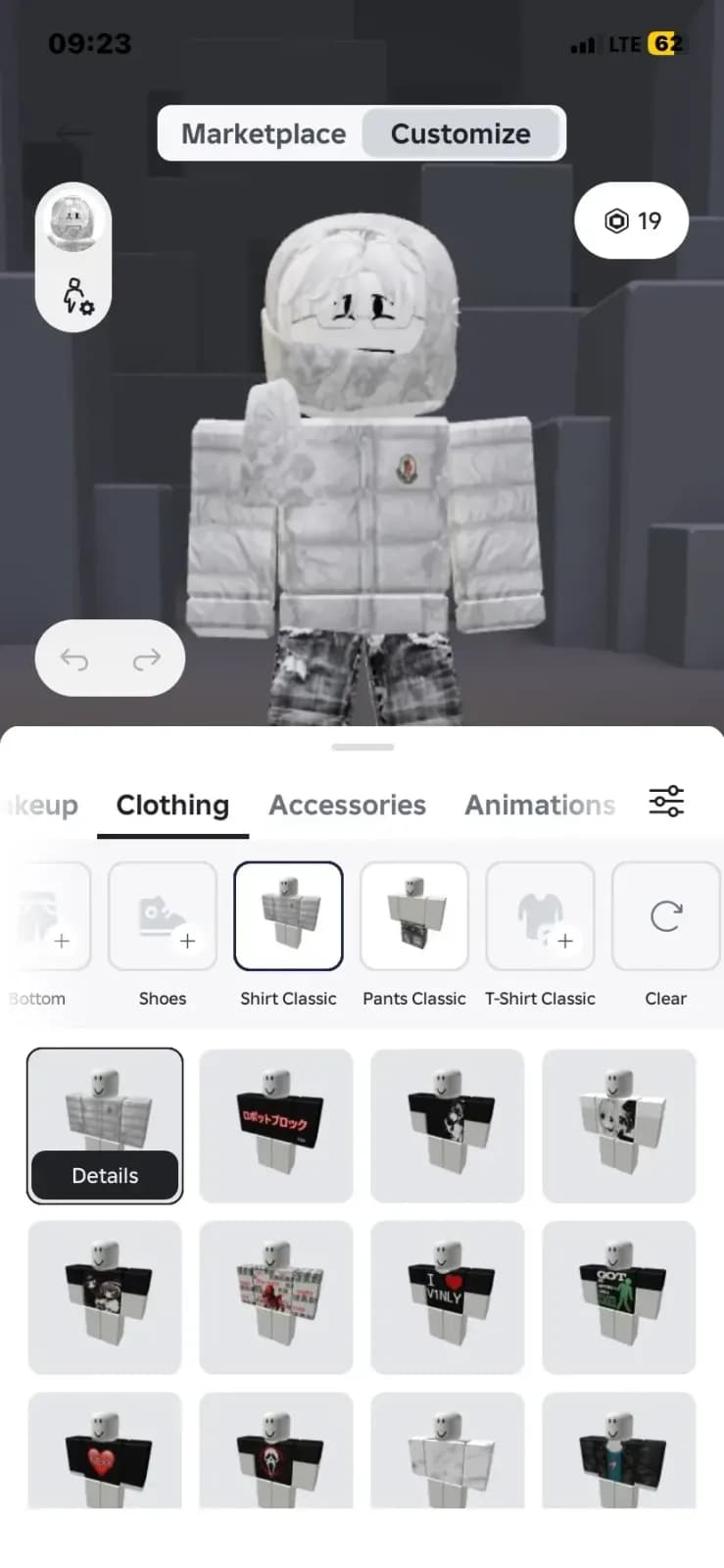
Task: Equip the black shirt with red Japanese text
Action: [276, 1126]
